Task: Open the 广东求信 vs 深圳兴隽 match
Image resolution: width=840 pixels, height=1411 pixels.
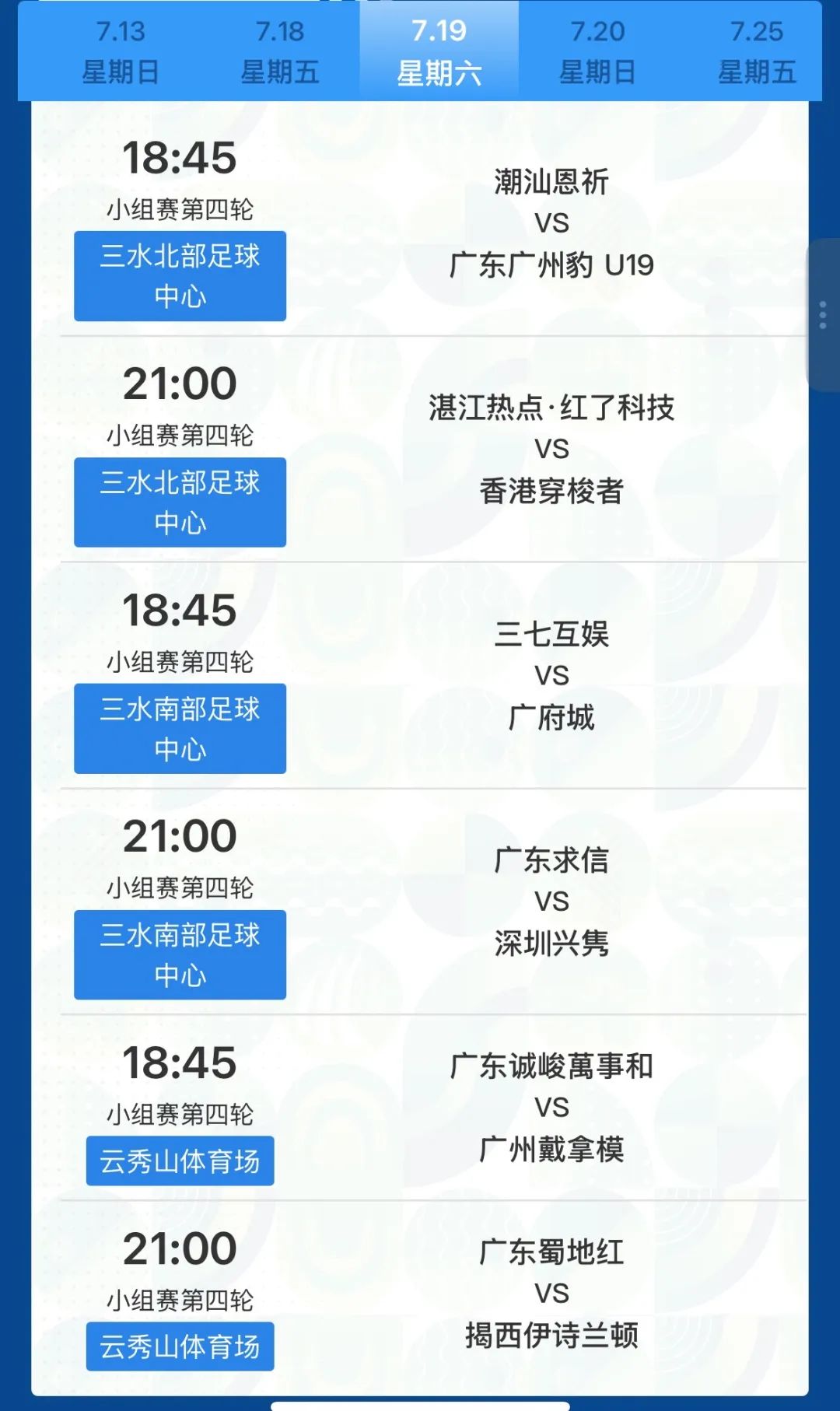Action: pos(551,902)
